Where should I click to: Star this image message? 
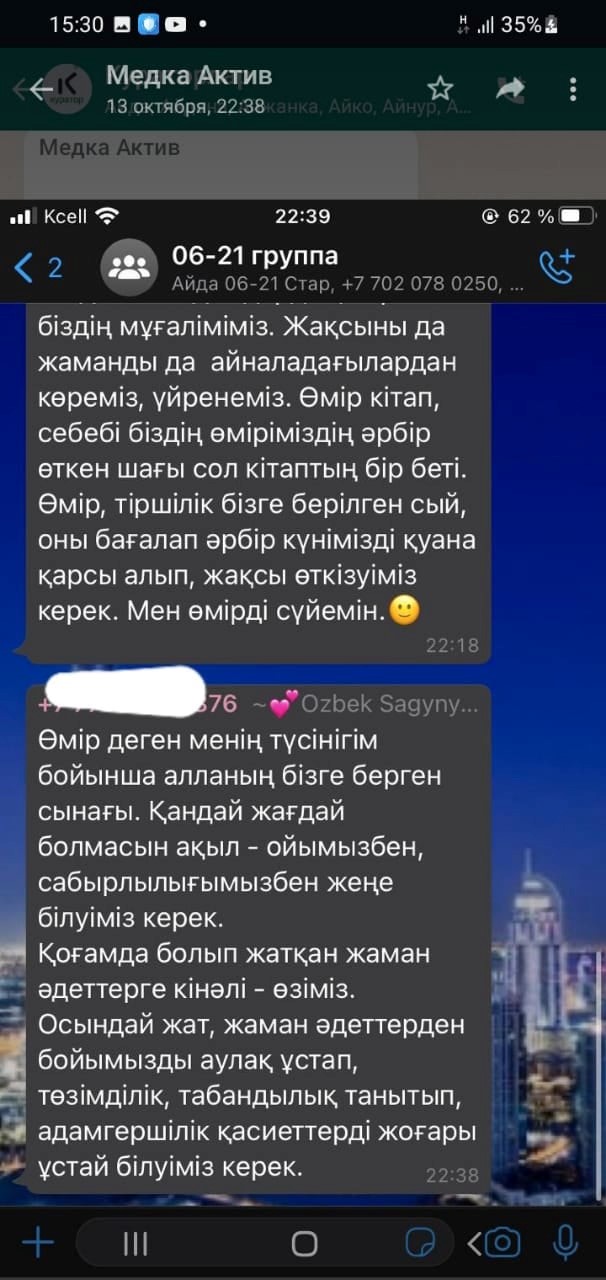tap(440, 88)
